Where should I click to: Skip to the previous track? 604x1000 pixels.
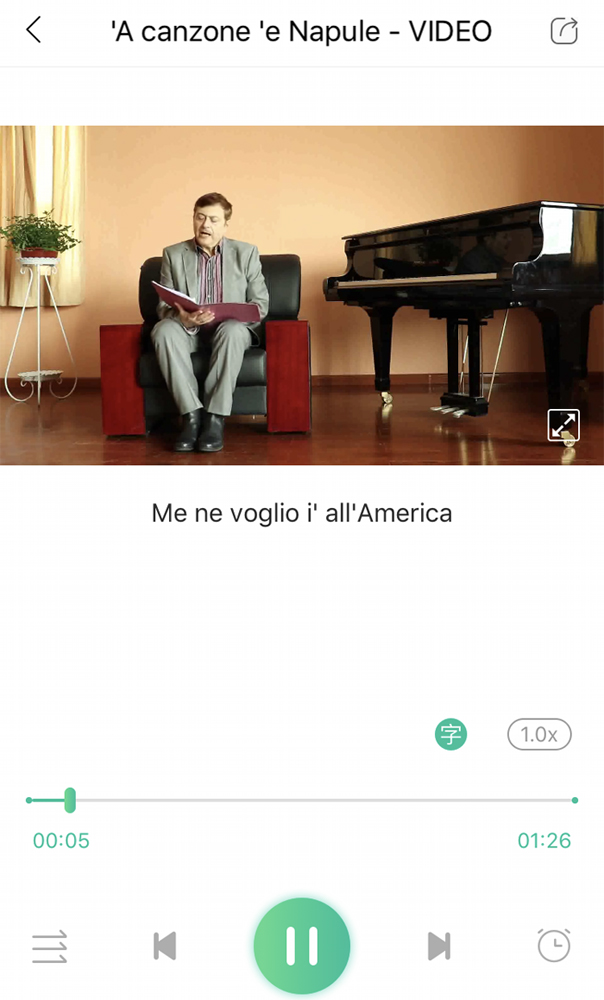(165, 945)
